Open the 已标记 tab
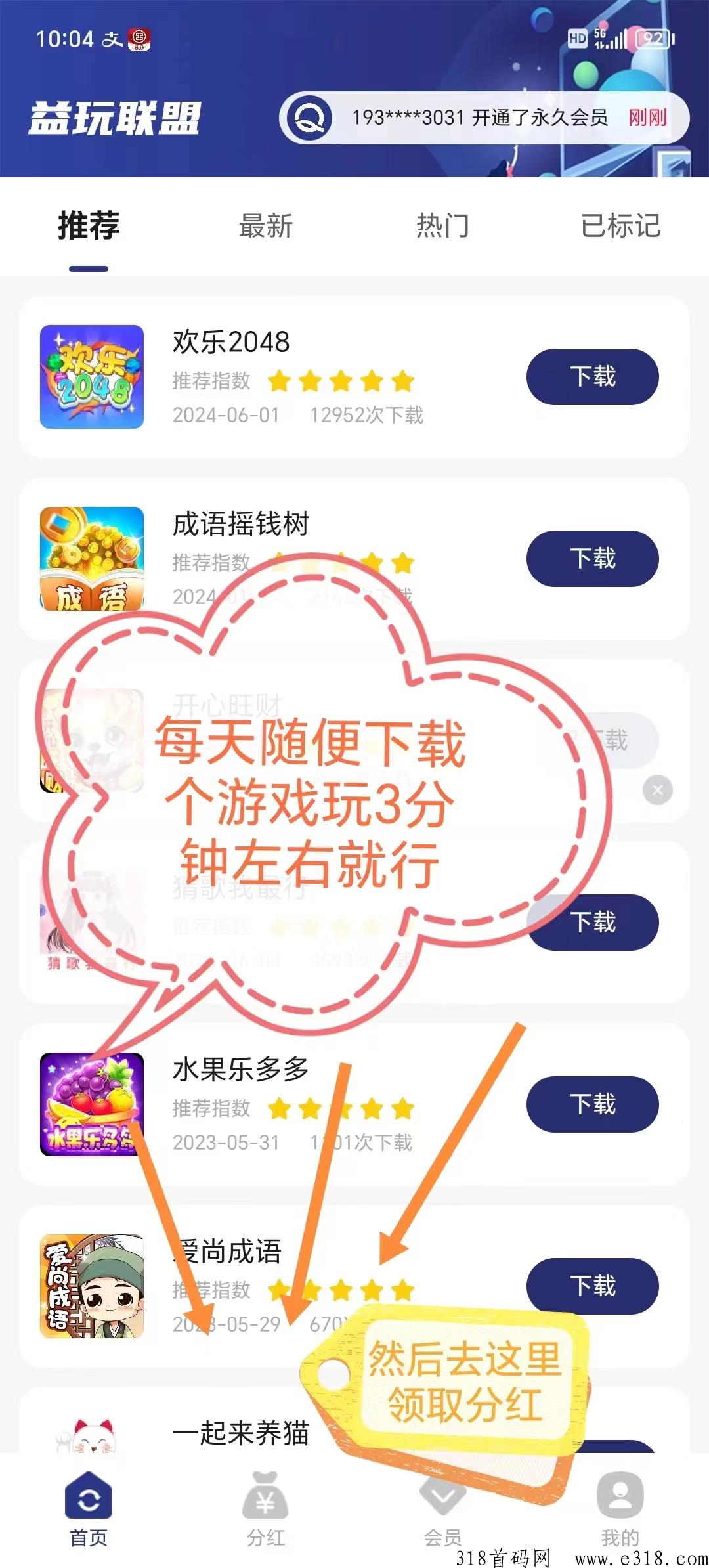 coord(620,226)
